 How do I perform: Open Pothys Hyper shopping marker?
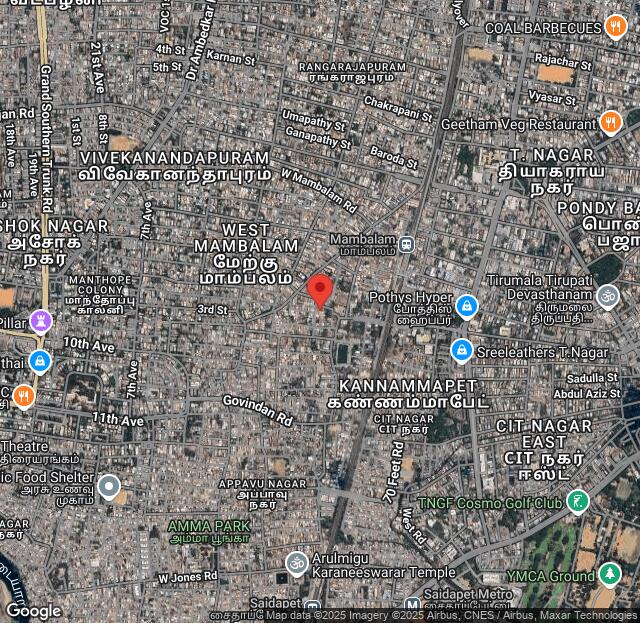pyautogui.click(x=465, y=305)
